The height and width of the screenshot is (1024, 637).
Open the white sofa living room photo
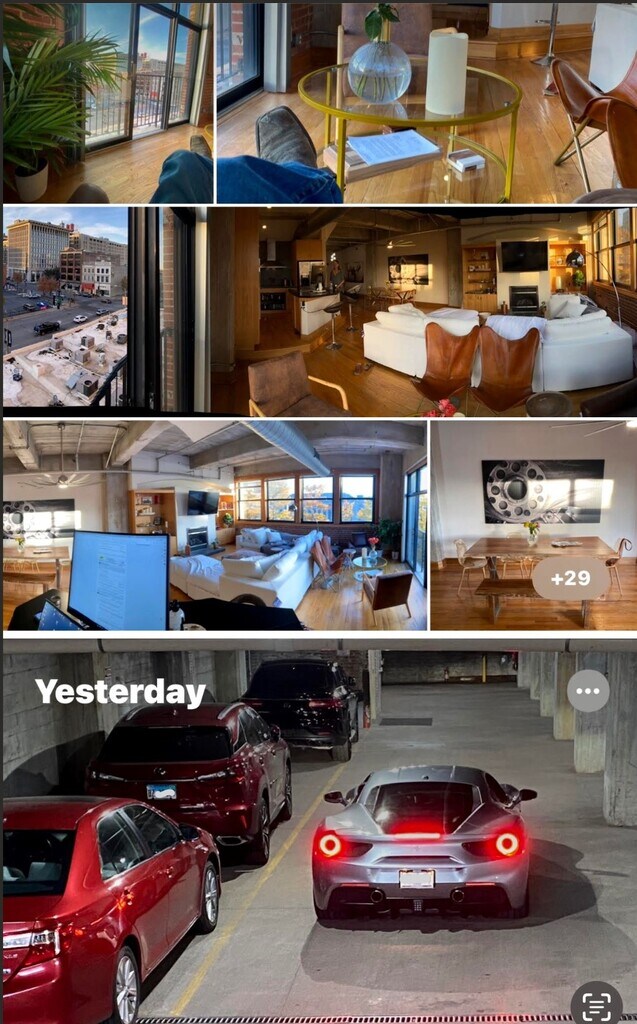coord(423,310)
